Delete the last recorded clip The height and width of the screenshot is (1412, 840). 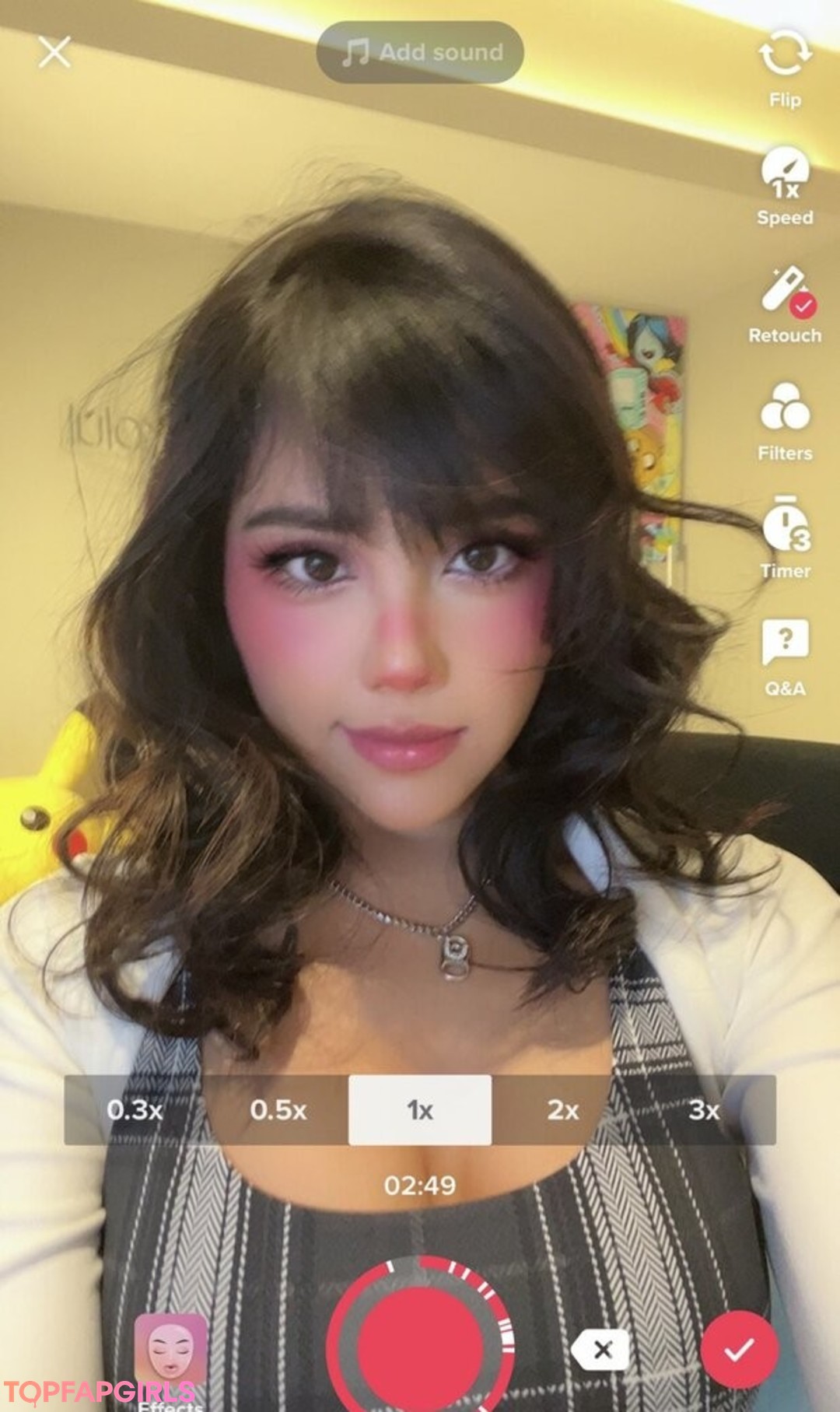click(601, 1350)
